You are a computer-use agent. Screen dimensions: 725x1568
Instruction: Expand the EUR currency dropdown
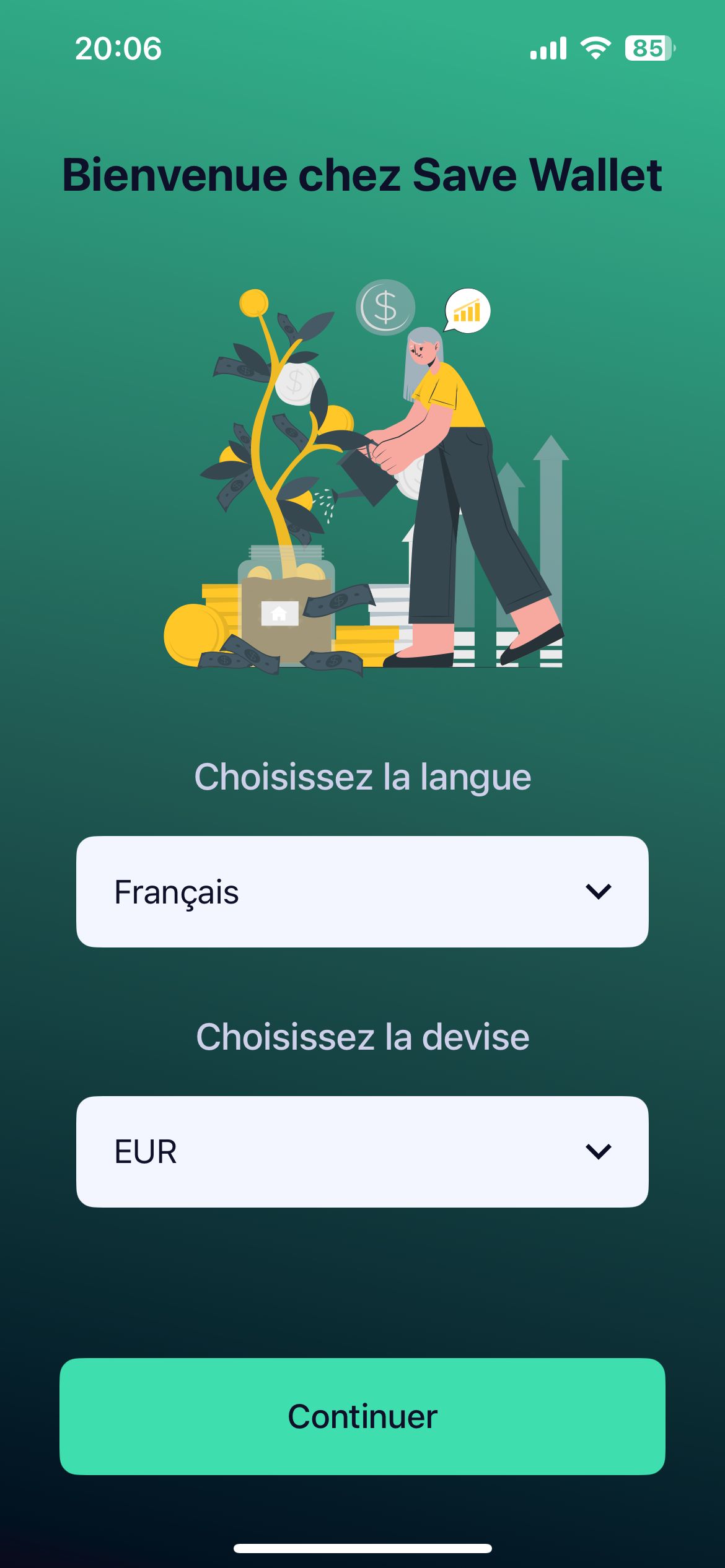coord(362,1152)
